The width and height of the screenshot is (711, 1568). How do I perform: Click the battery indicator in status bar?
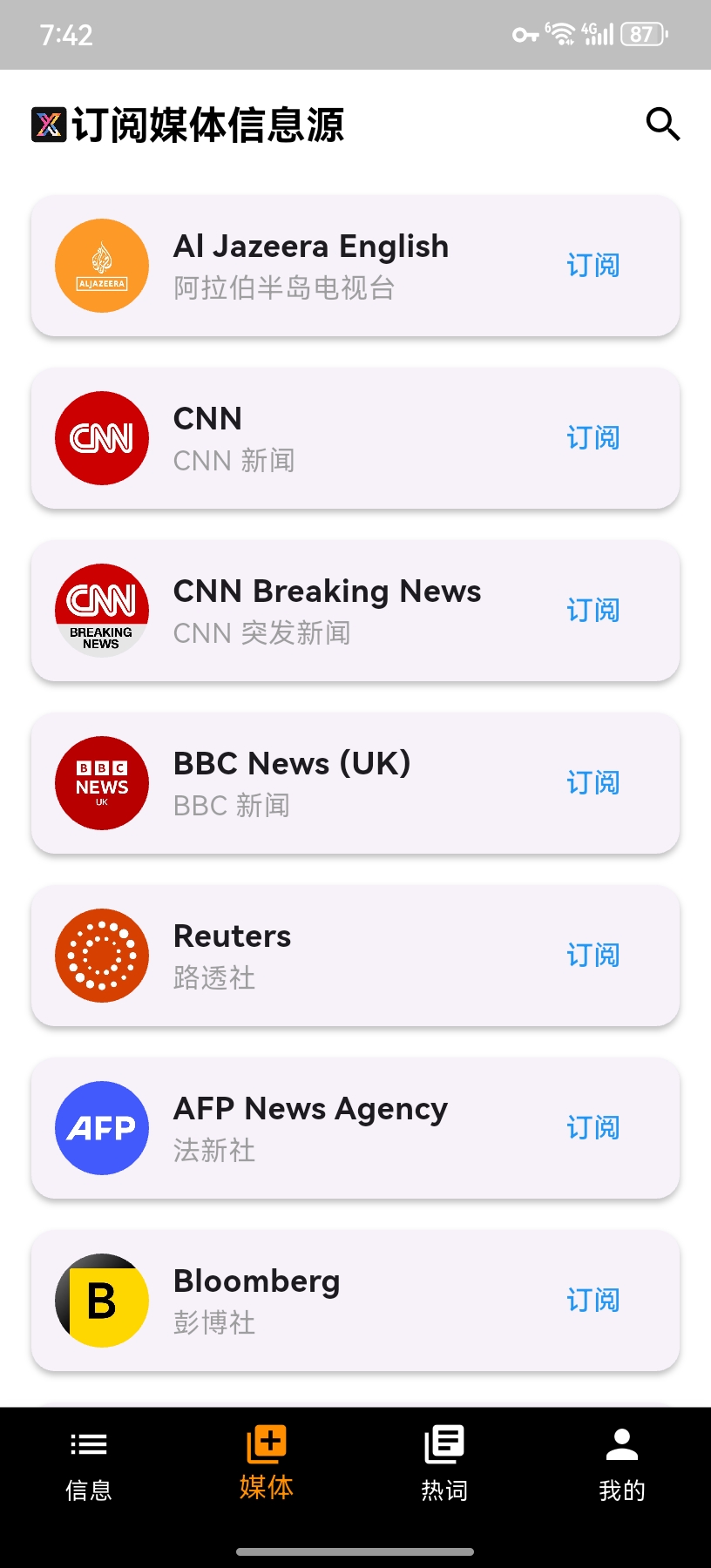click(x=641, y=33)
